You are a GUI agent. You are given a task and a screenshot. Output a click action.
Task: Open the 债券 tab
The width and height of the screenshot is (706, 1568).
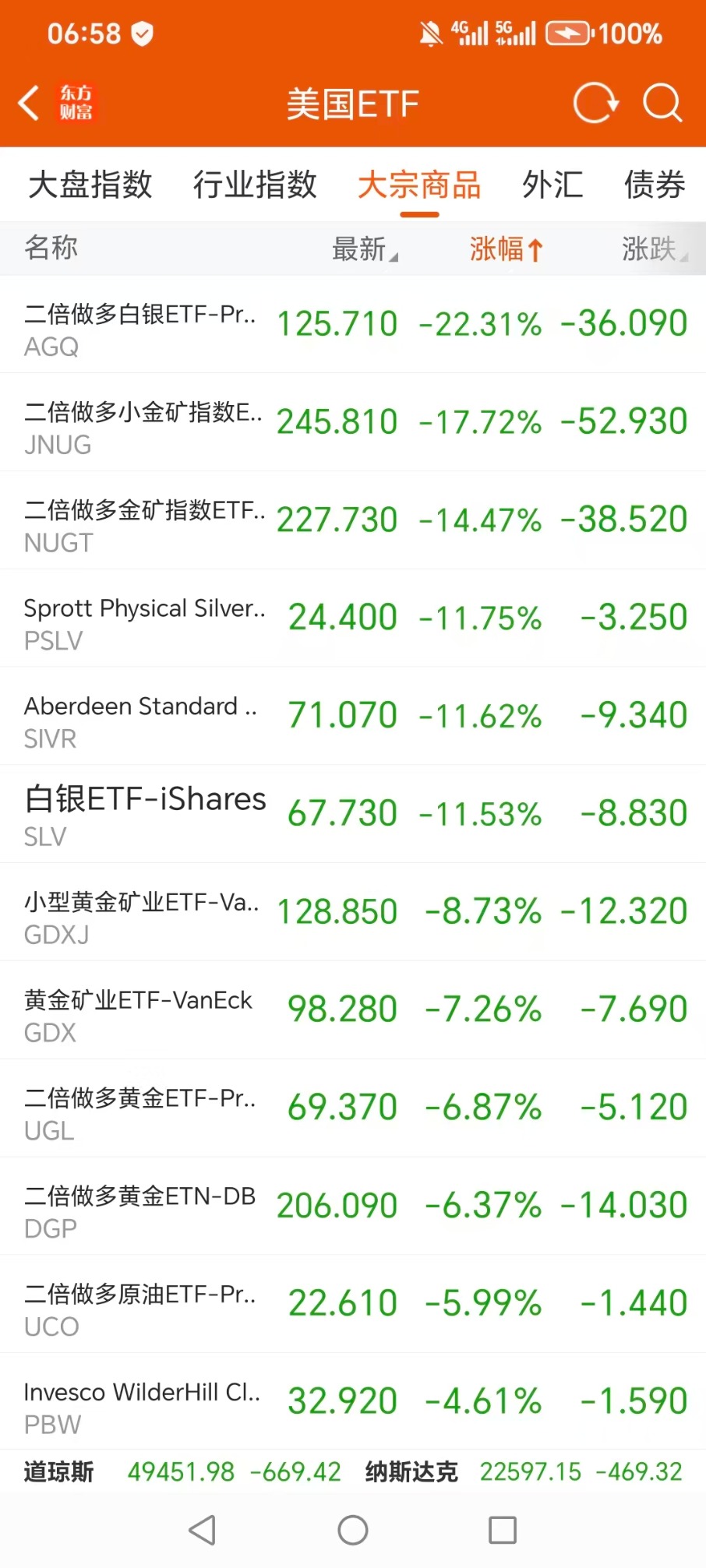(655, 185)
